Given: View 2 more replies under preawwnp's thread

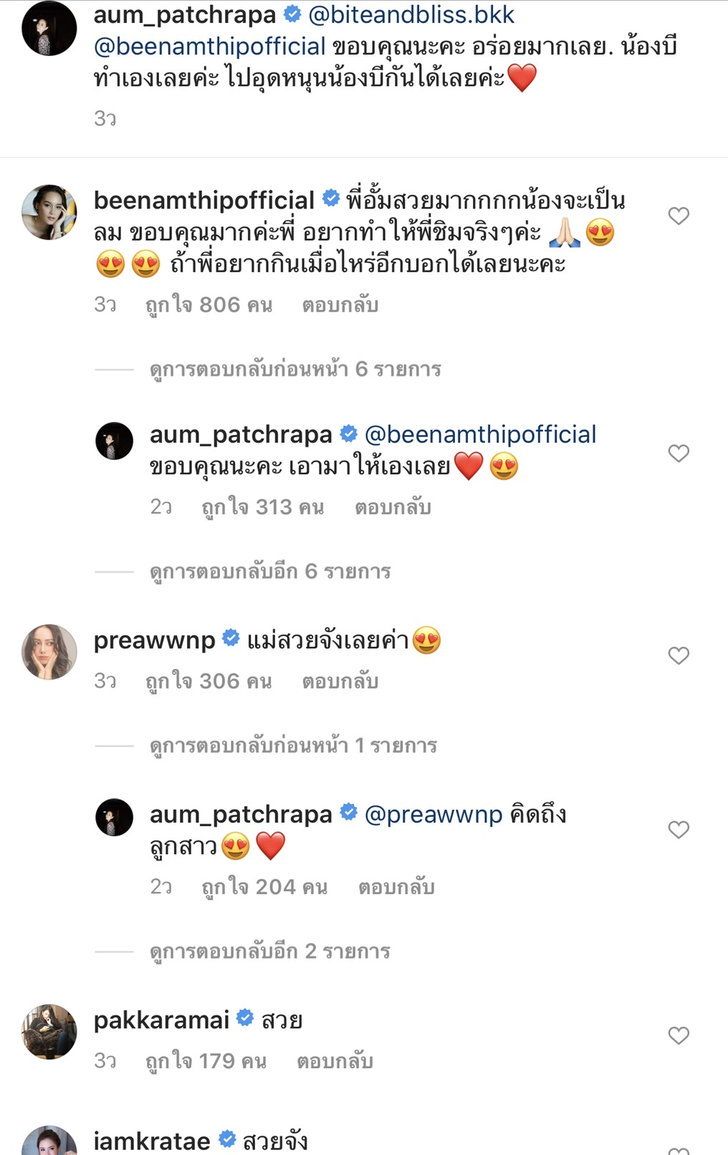Looking at the screenshot, I should tap(270, 951).
